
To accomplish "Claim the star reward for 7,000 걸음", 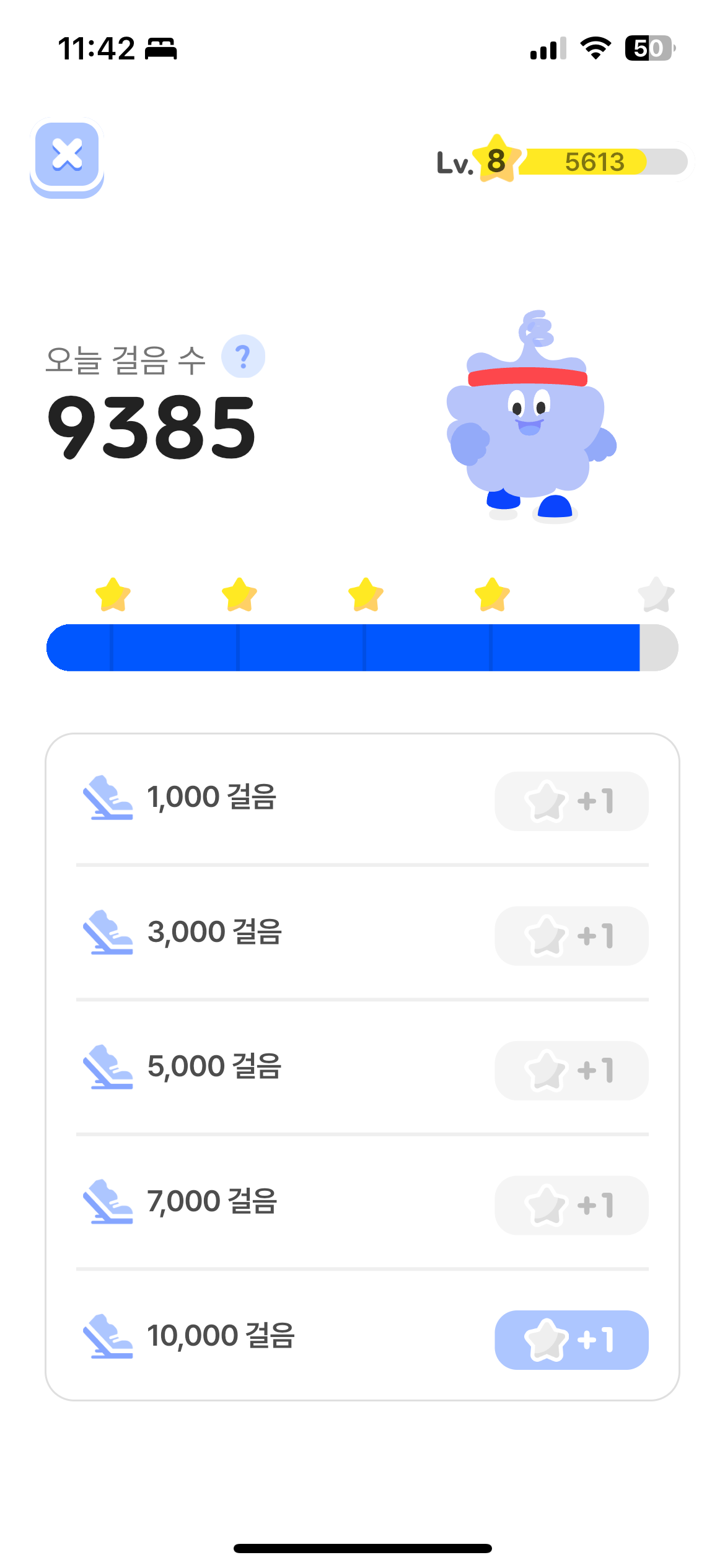I will coord(571,1205).
